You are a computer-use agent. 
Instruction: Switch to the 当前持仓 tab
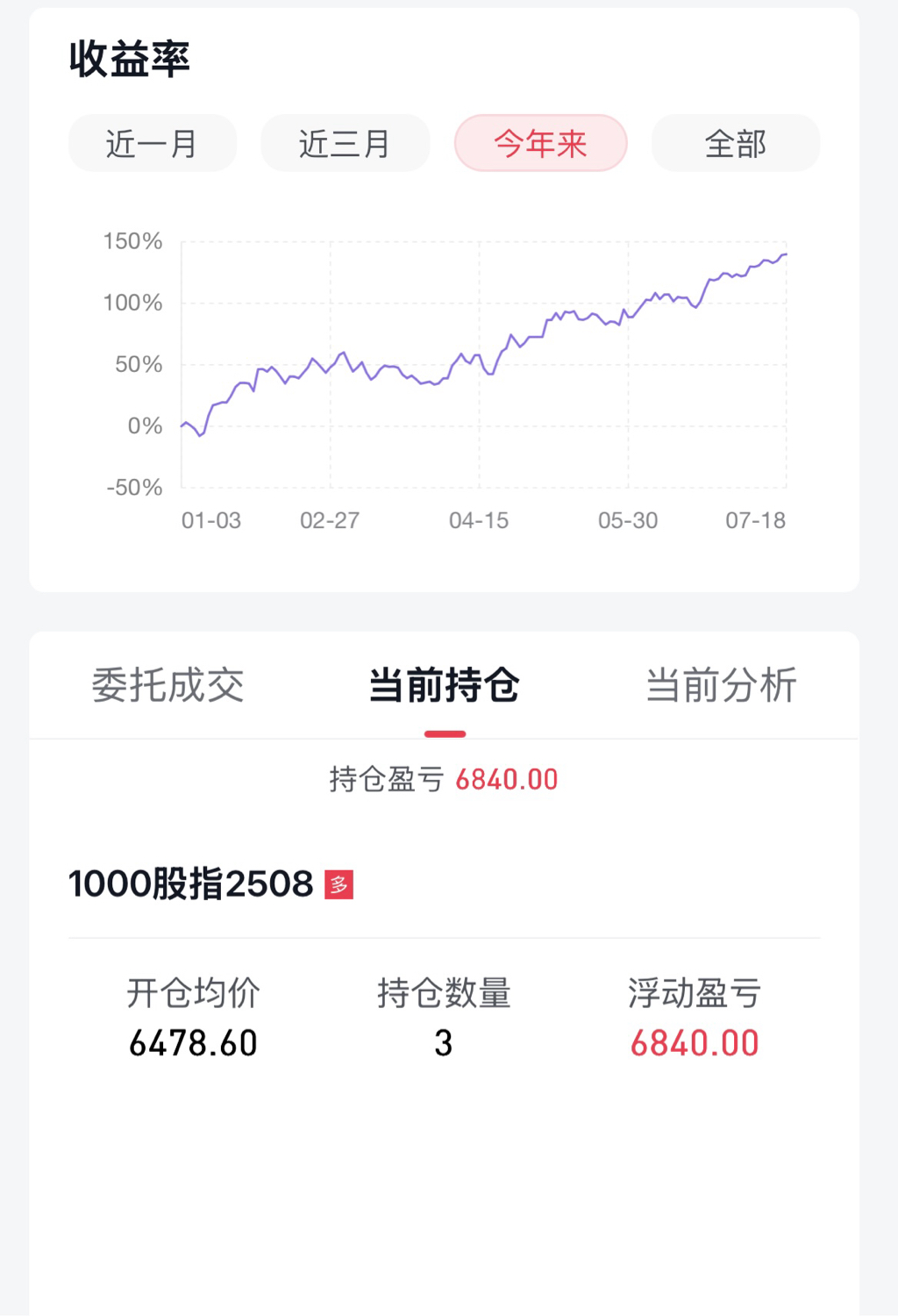[445, 685]
